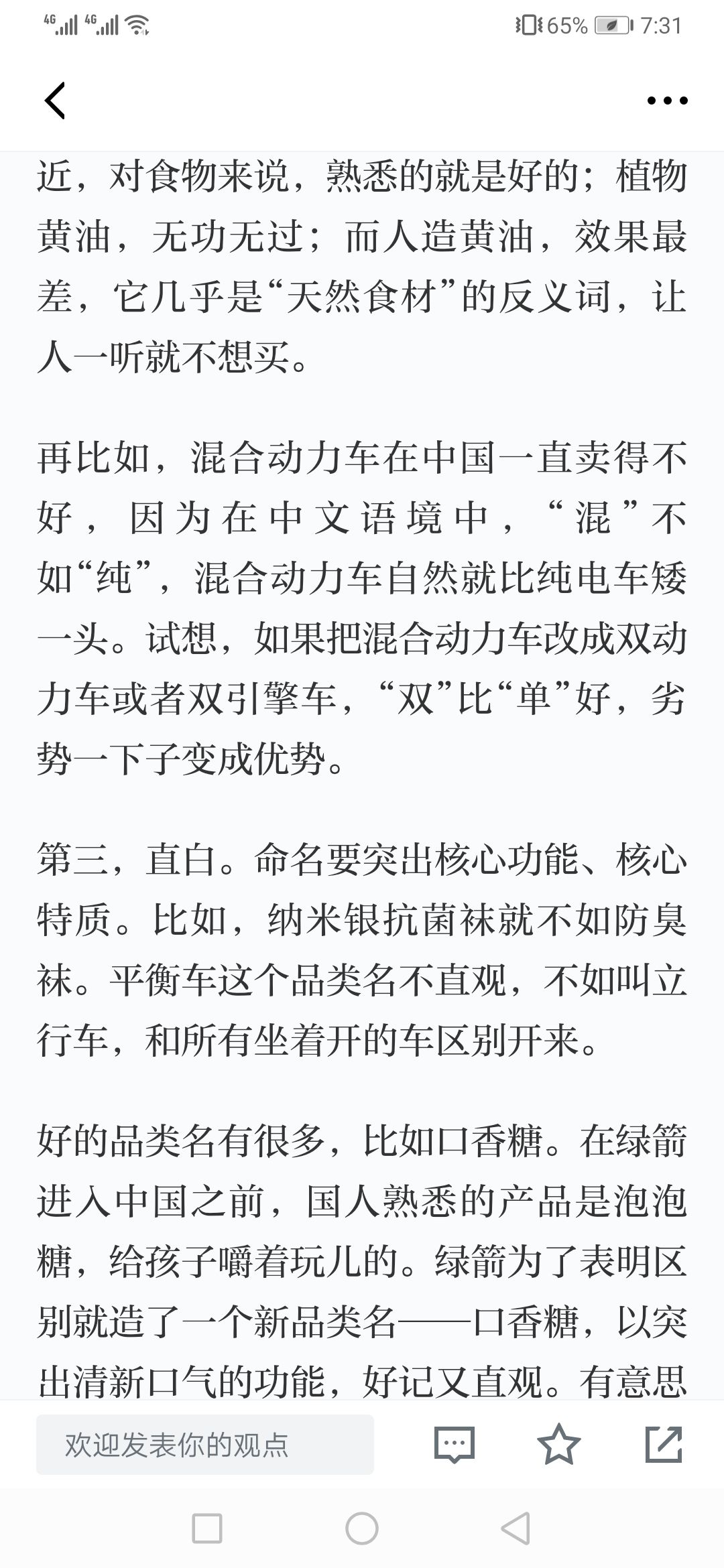Viewport: 724px width, 1568px height.
Task: Go back using the top-left arrow
Action: pos(55,101)
